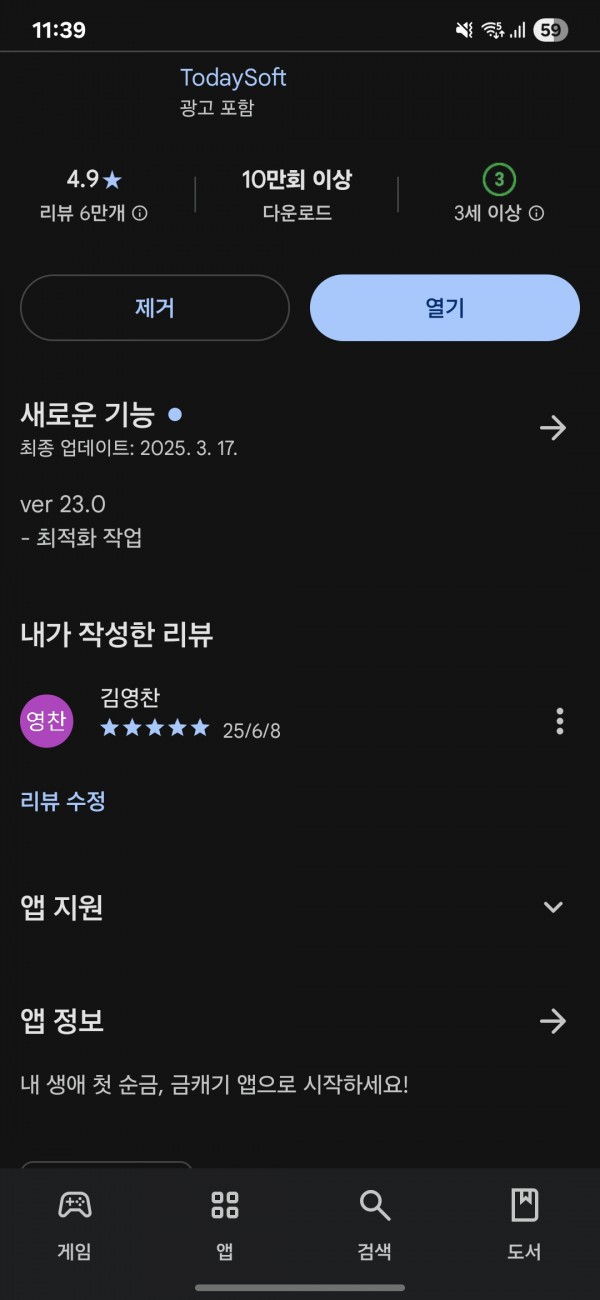Switch to the 도서 tab

(x=525, y=1224)
